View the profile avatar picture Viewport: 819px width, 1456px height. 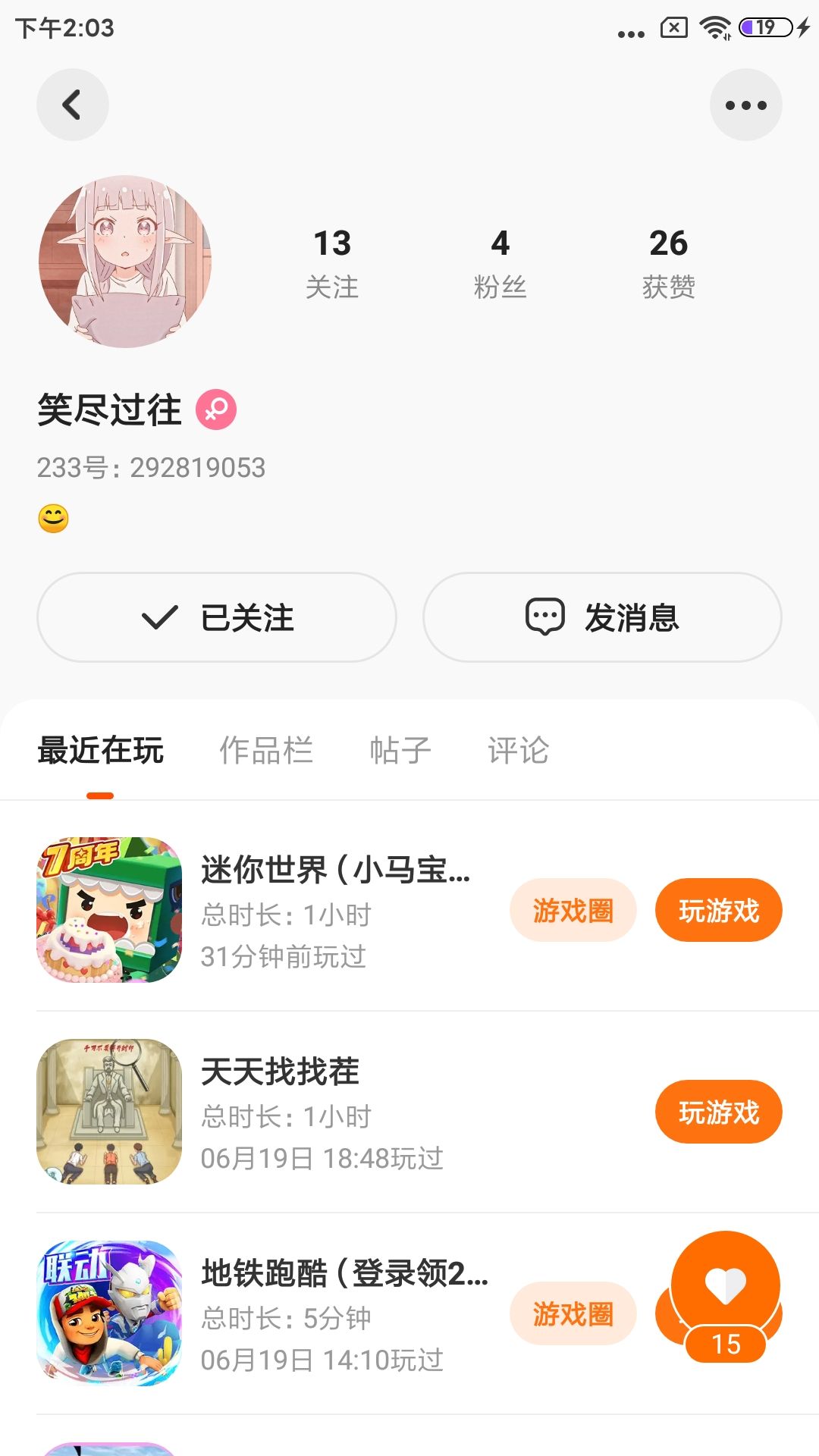125,262
